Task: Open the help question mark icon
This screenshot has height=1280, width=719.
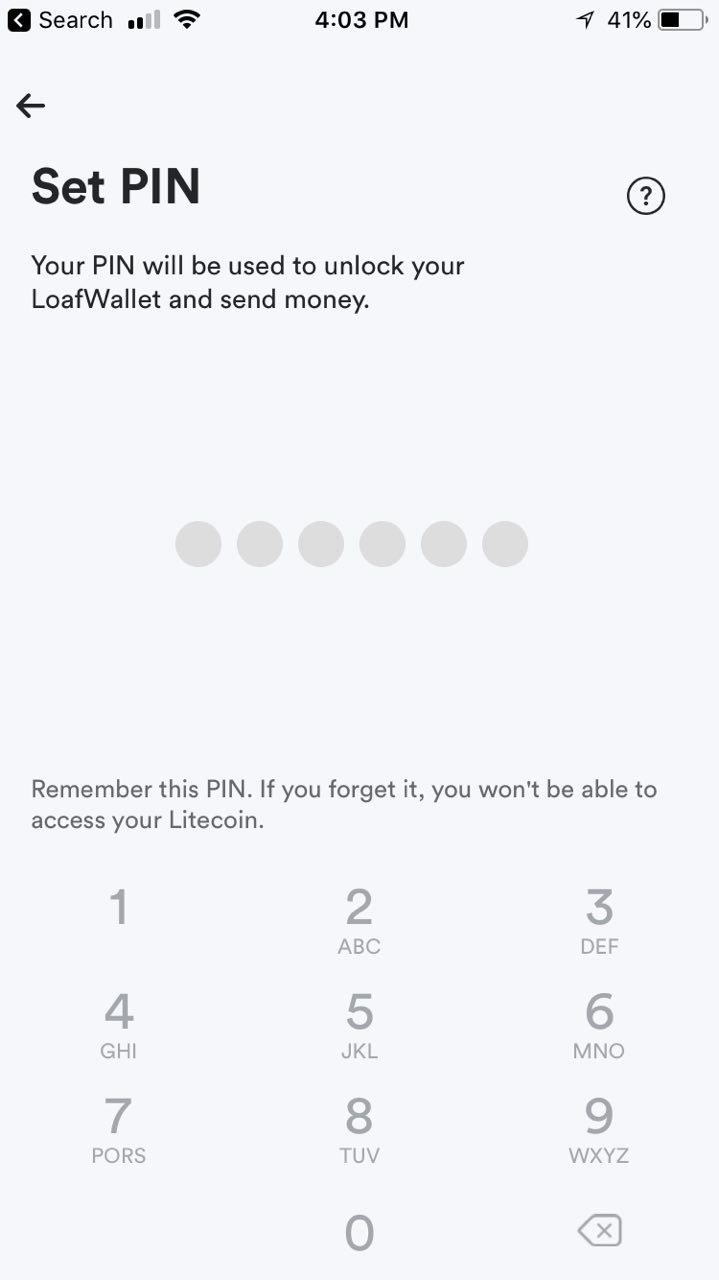Action: point(645,195)
